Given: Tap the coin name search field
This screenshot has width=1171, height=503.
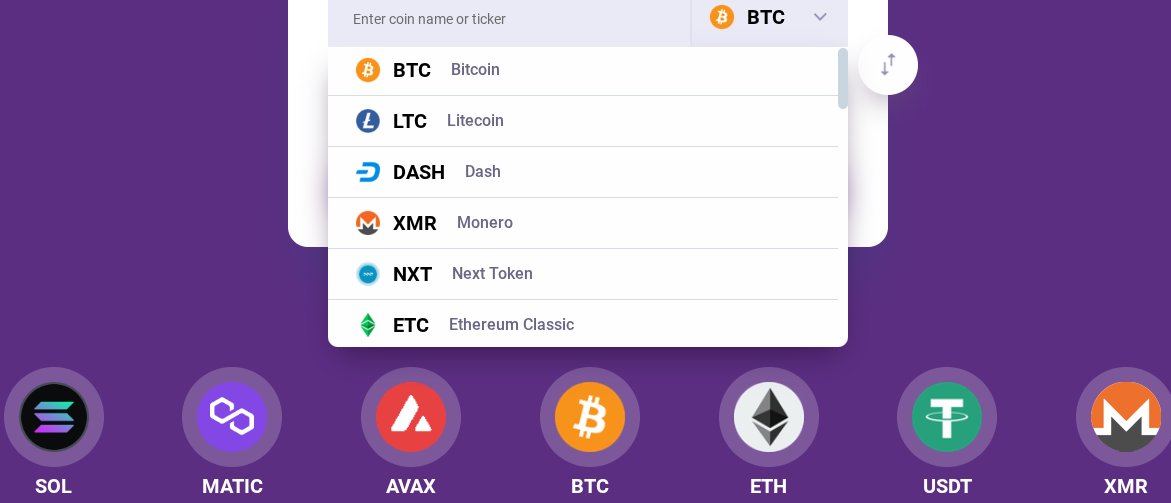Looking at the screenshot, I should (508, 19).
